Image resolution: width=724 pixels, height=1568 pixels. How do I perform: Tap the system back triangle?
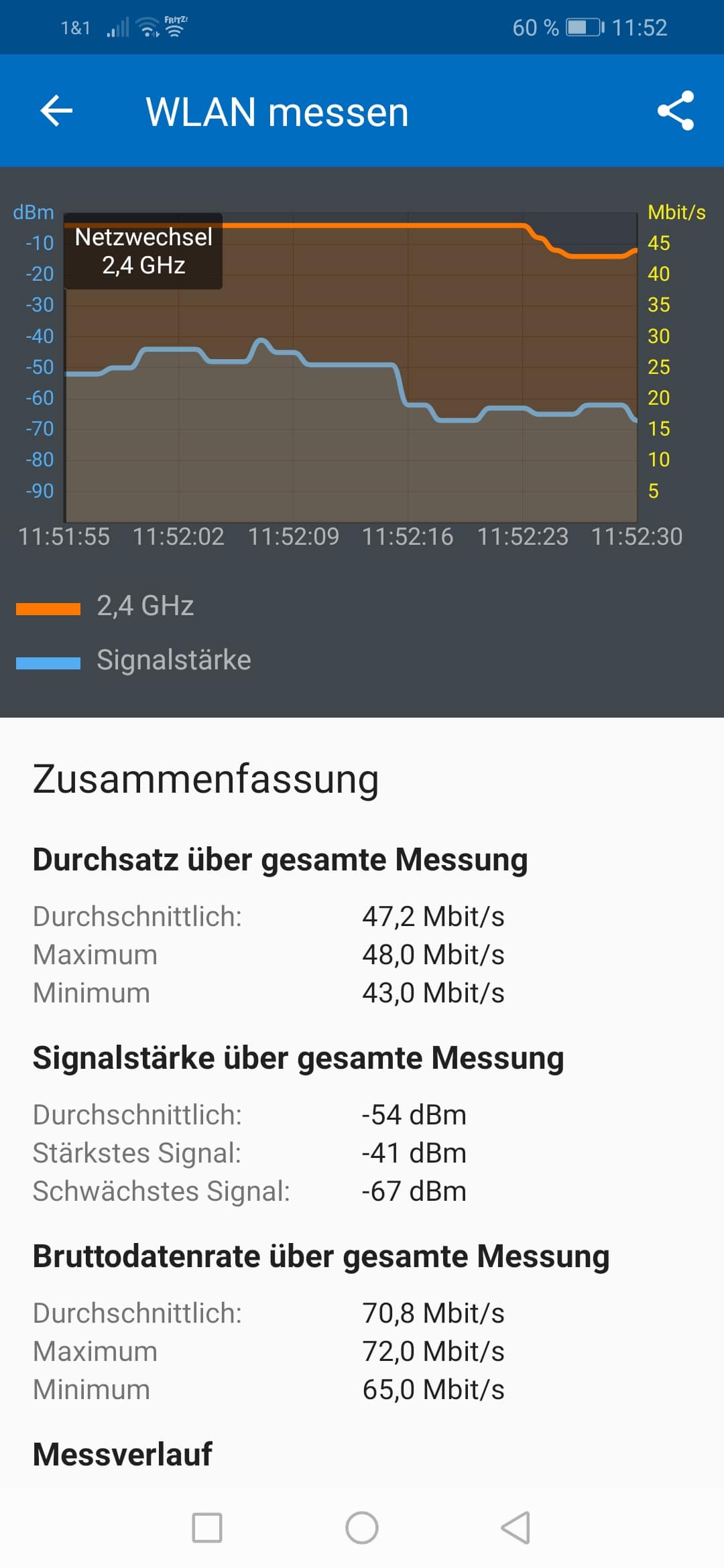click(516, 1527)
